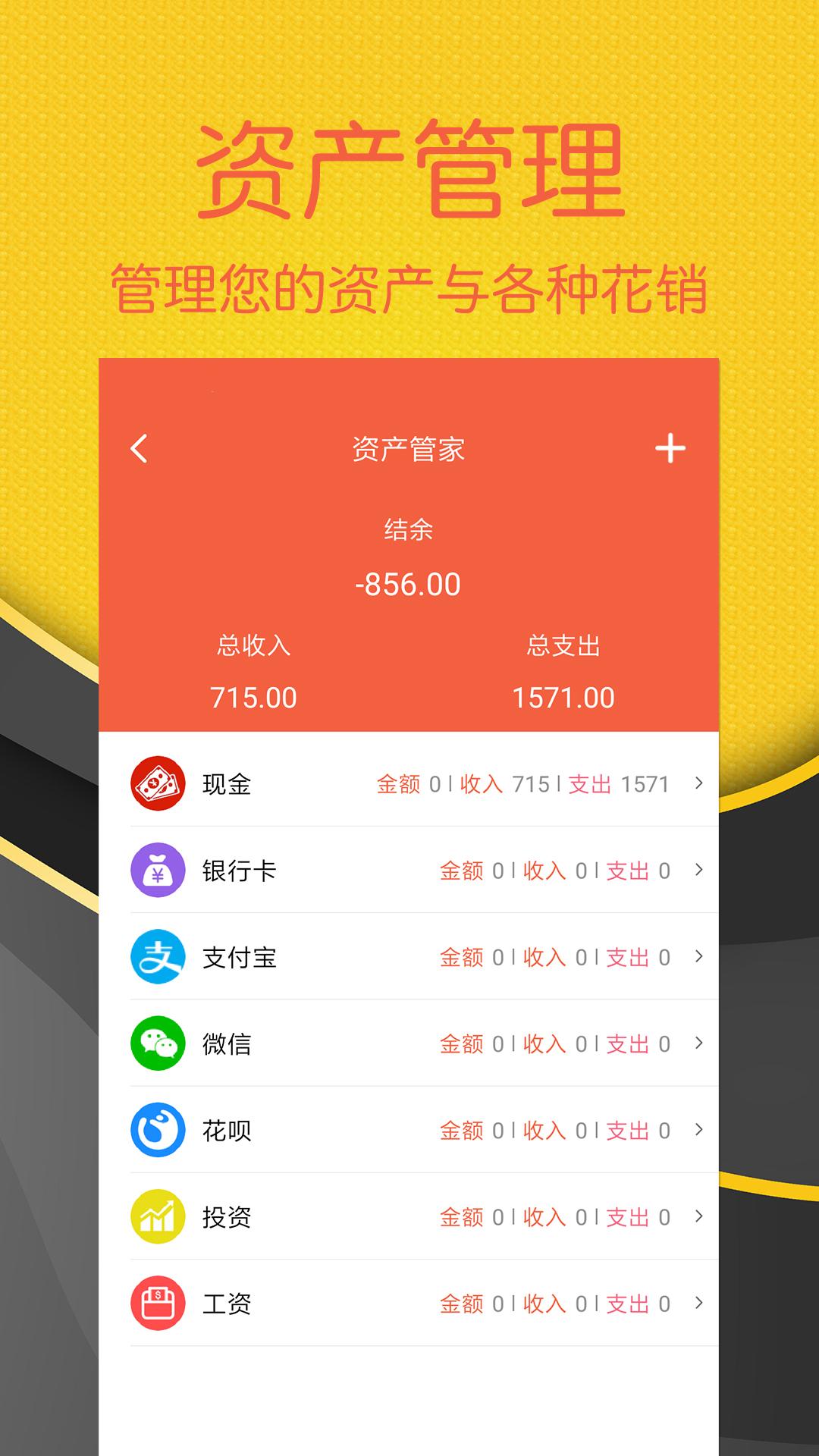
Task: Tap the 结余 balance amount -856.00
Action: coord(409,584)
